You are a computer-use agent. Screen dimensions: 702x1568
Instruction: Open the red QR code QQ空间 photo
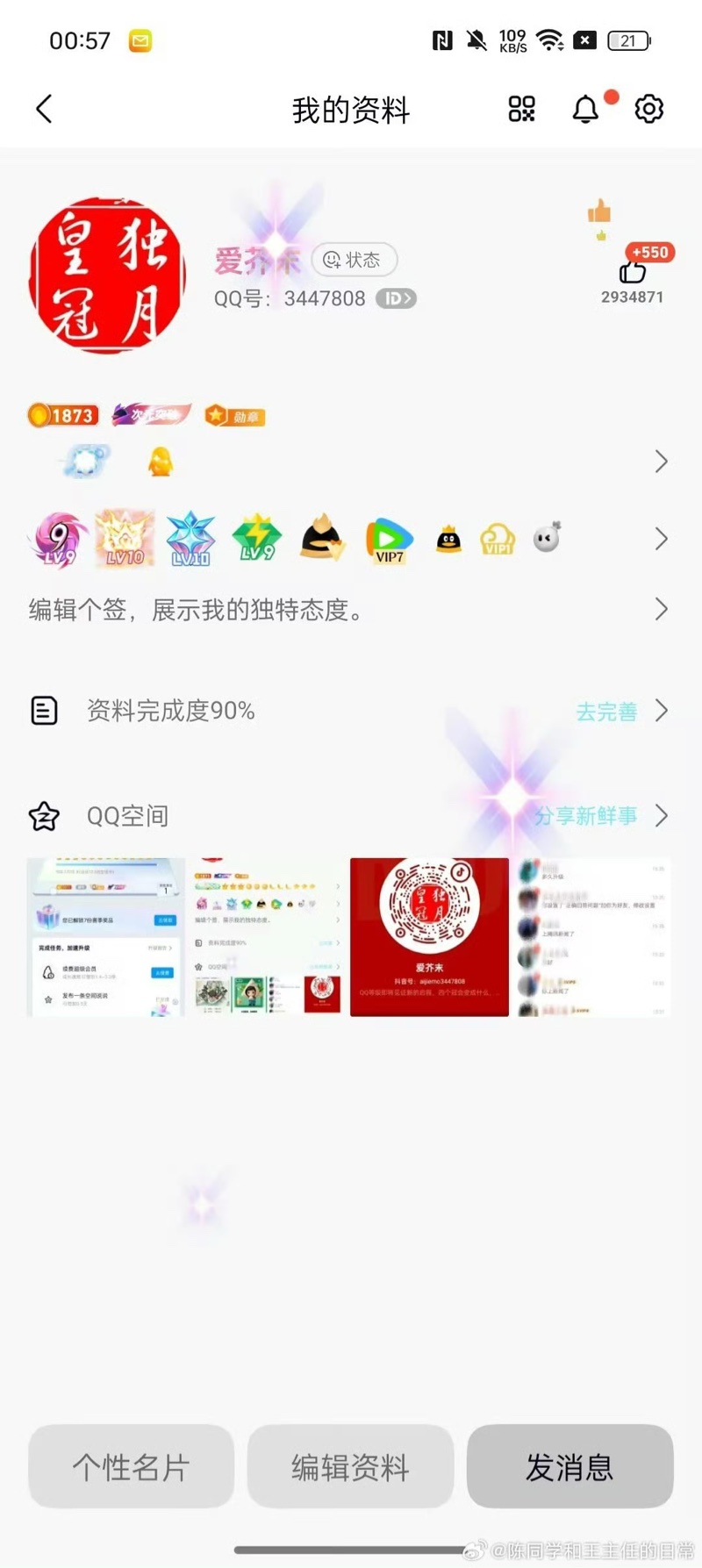pos(429,937)
